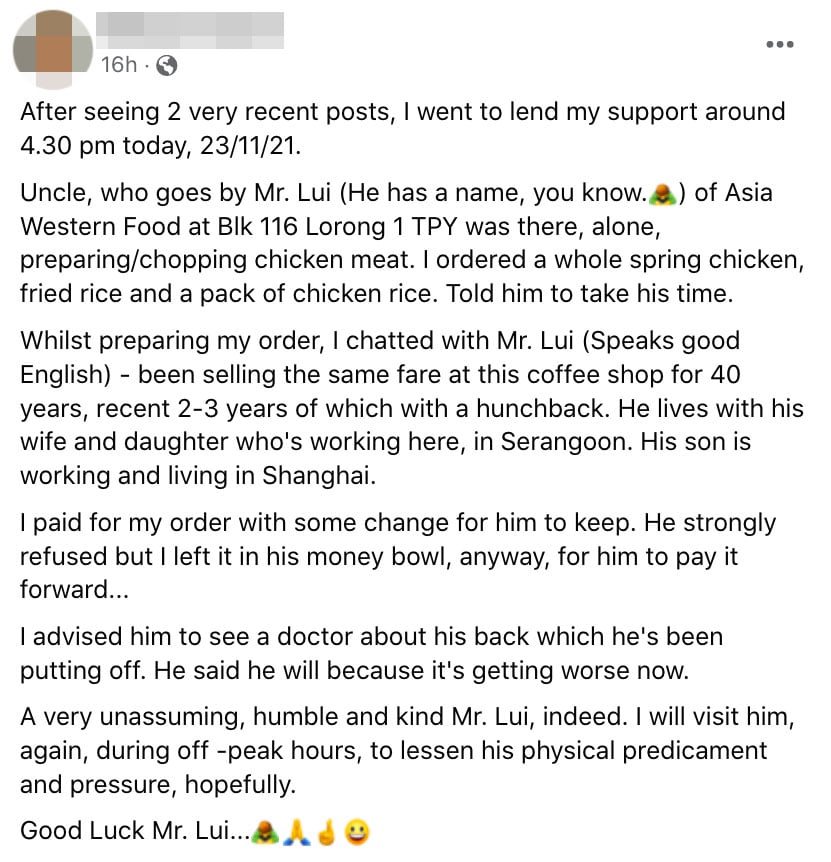Open the post author's profile picture
831x862 pixels.
point(52,47)
